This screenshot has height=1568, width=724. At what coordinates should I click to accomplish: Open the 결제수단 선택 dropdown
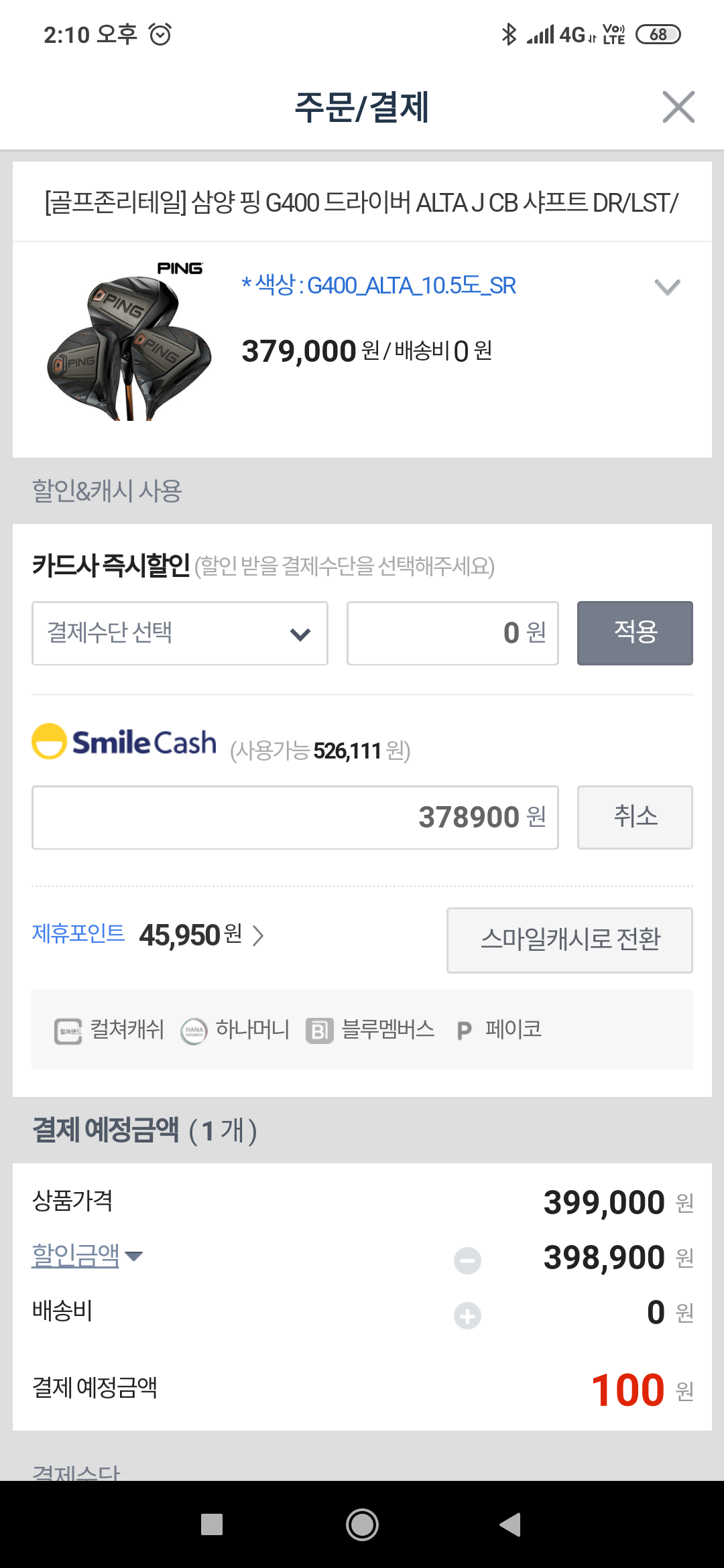[x=180, y=633]
